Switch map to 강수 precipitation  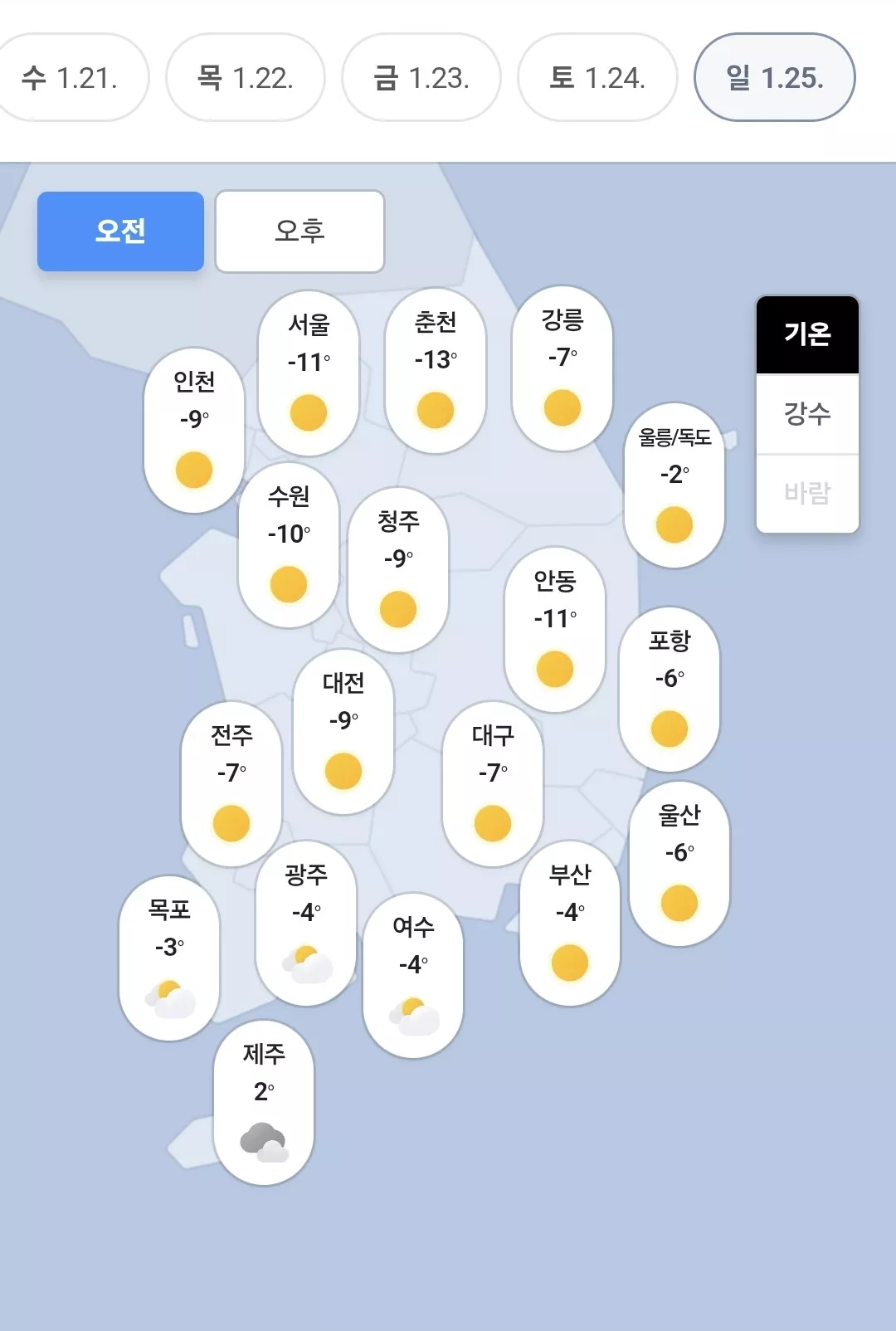(x=807, y=413)
